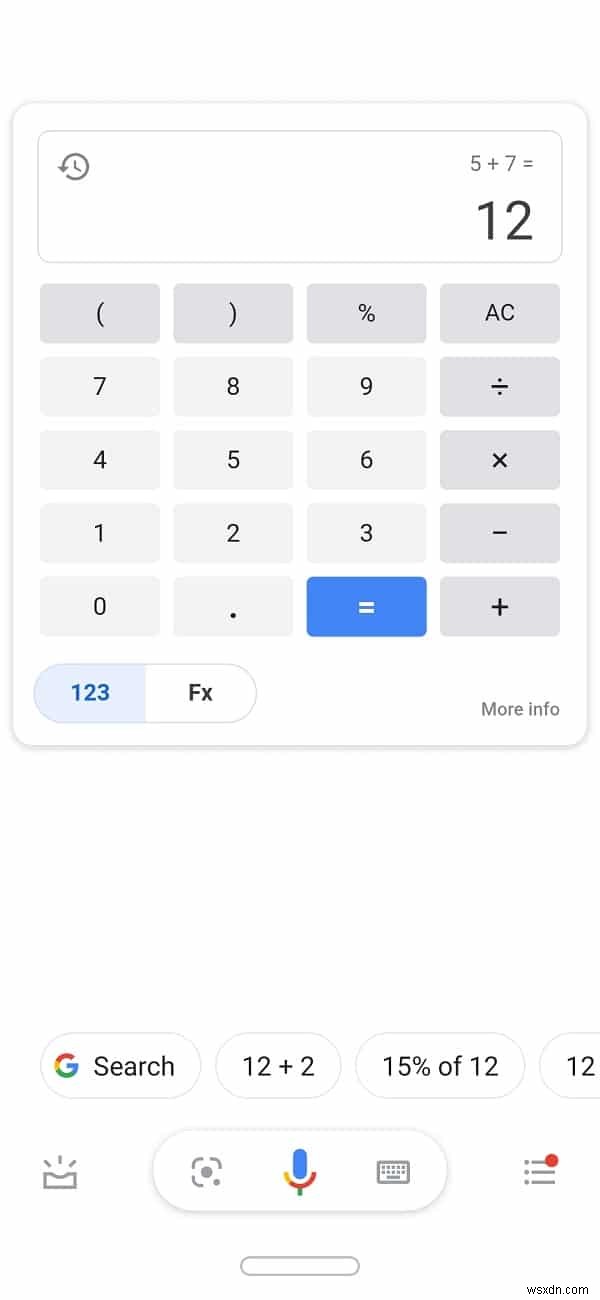Select the "12 + 2" suggestion chip
The width and height of the screenshot is (600, 1300).
[x=278, y=1066]
